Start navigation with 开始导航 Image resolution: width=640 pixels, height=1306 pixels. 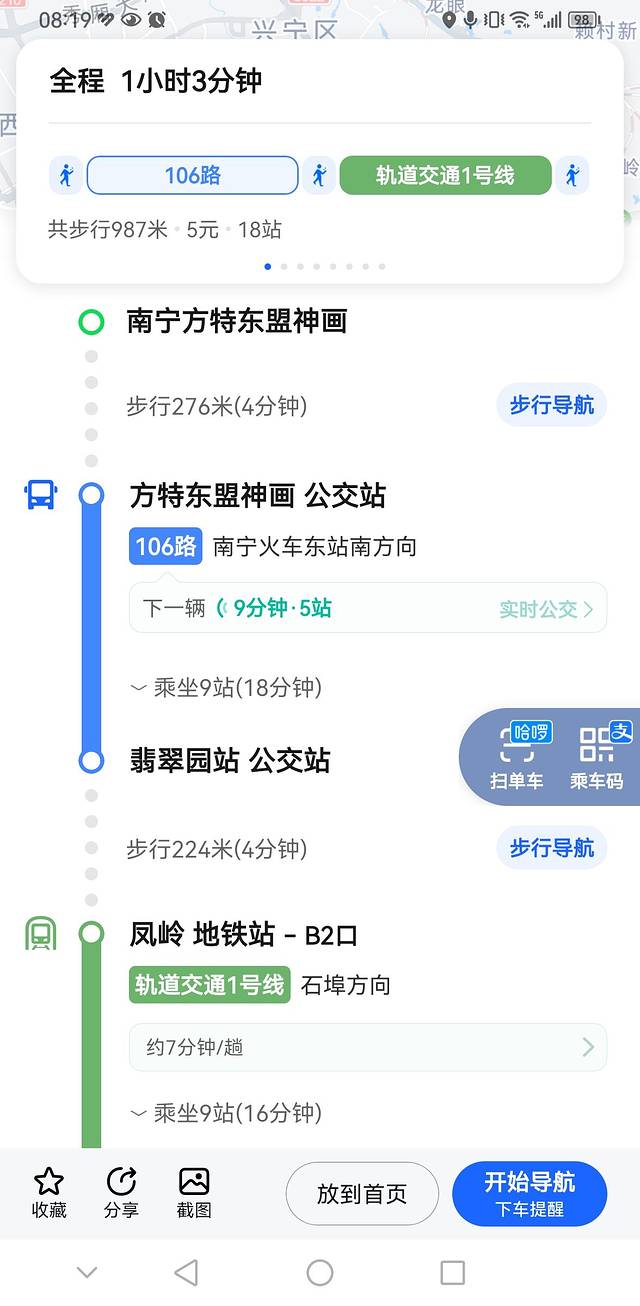[529, 1194]
